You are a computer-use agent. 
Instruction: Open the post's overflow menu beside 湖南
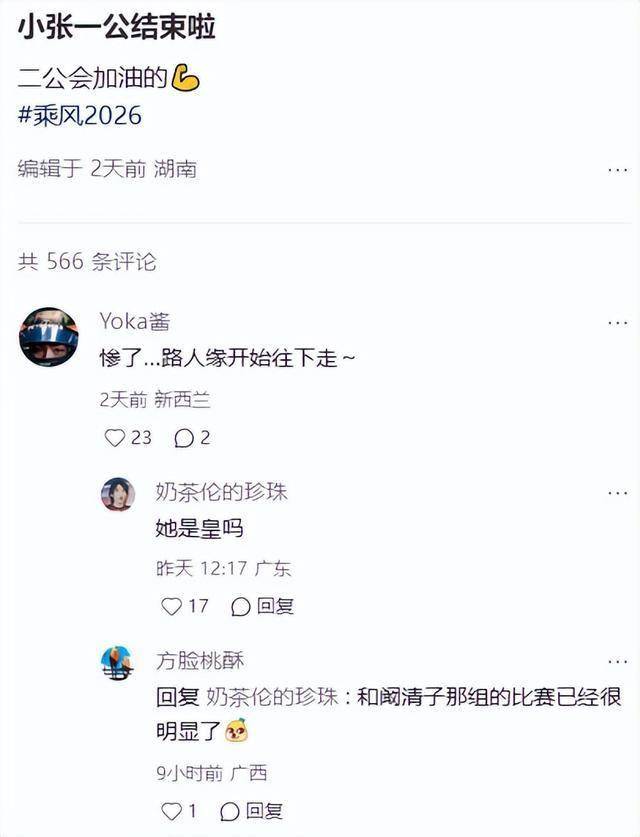click(x=618, y=170)
